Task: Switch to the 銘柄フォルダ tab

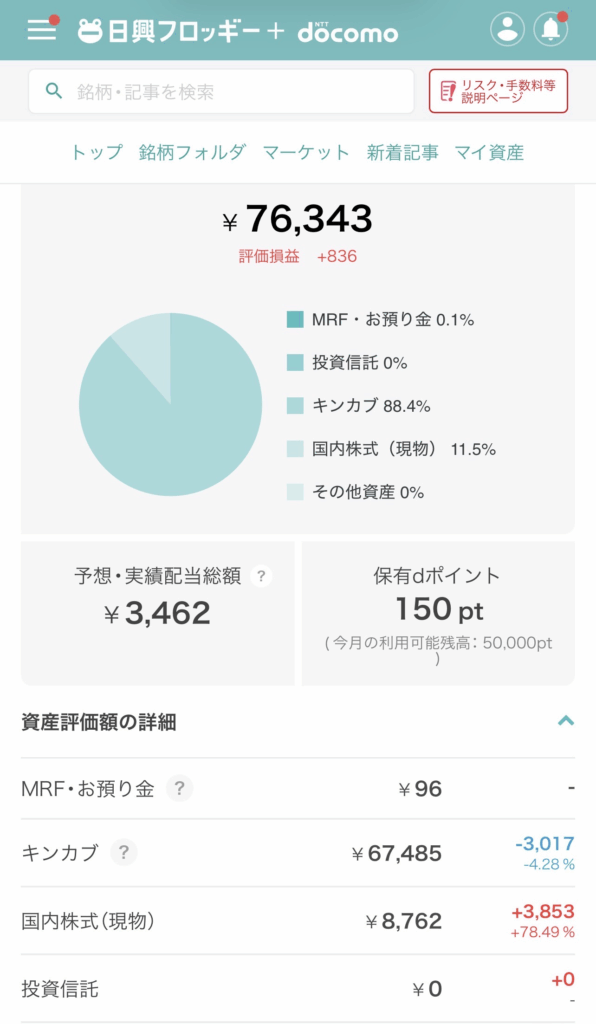Action: click(x=192, y=152)
